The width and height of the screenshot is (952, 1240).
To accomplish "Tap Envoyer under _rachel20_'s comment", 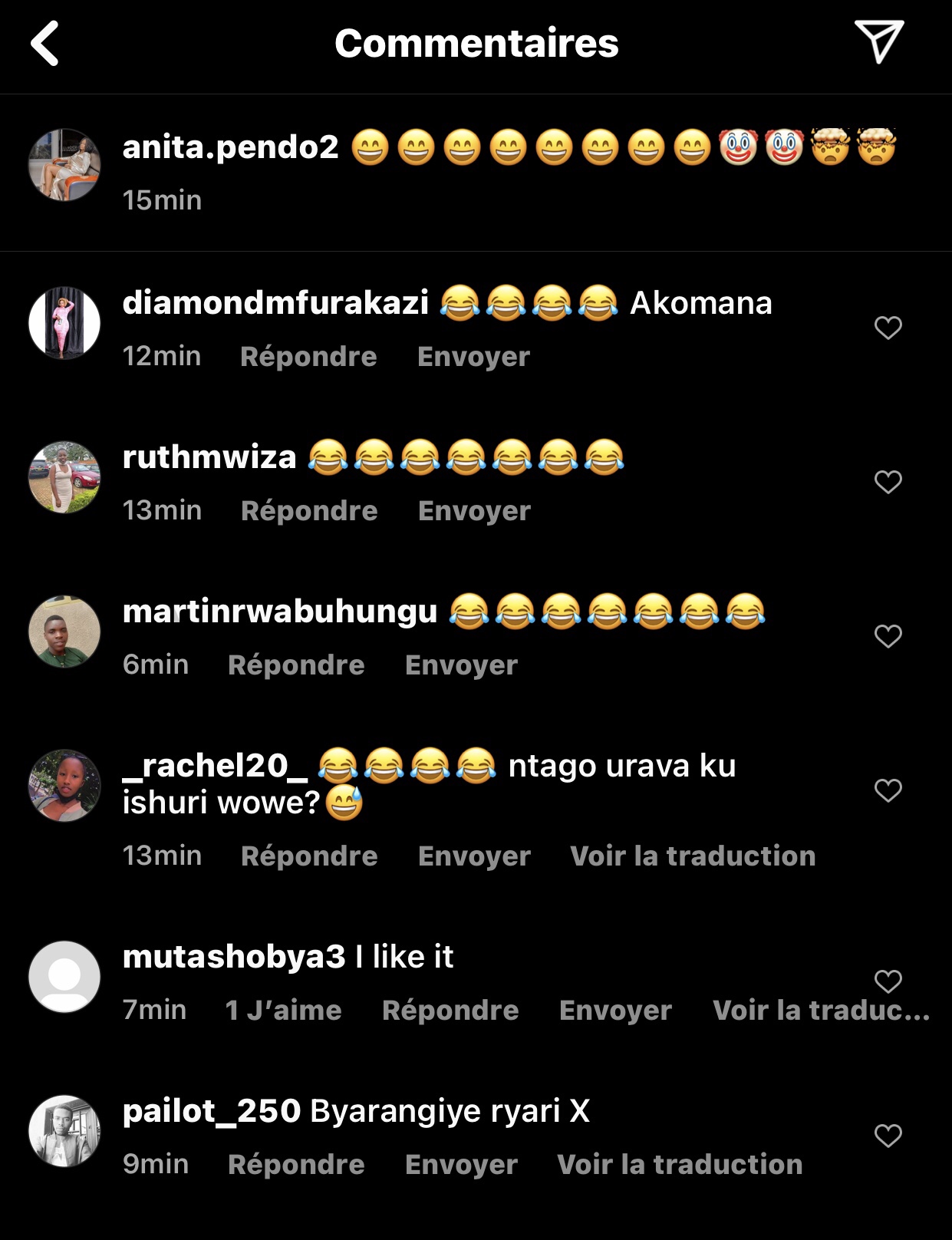I will click(474, 856).
